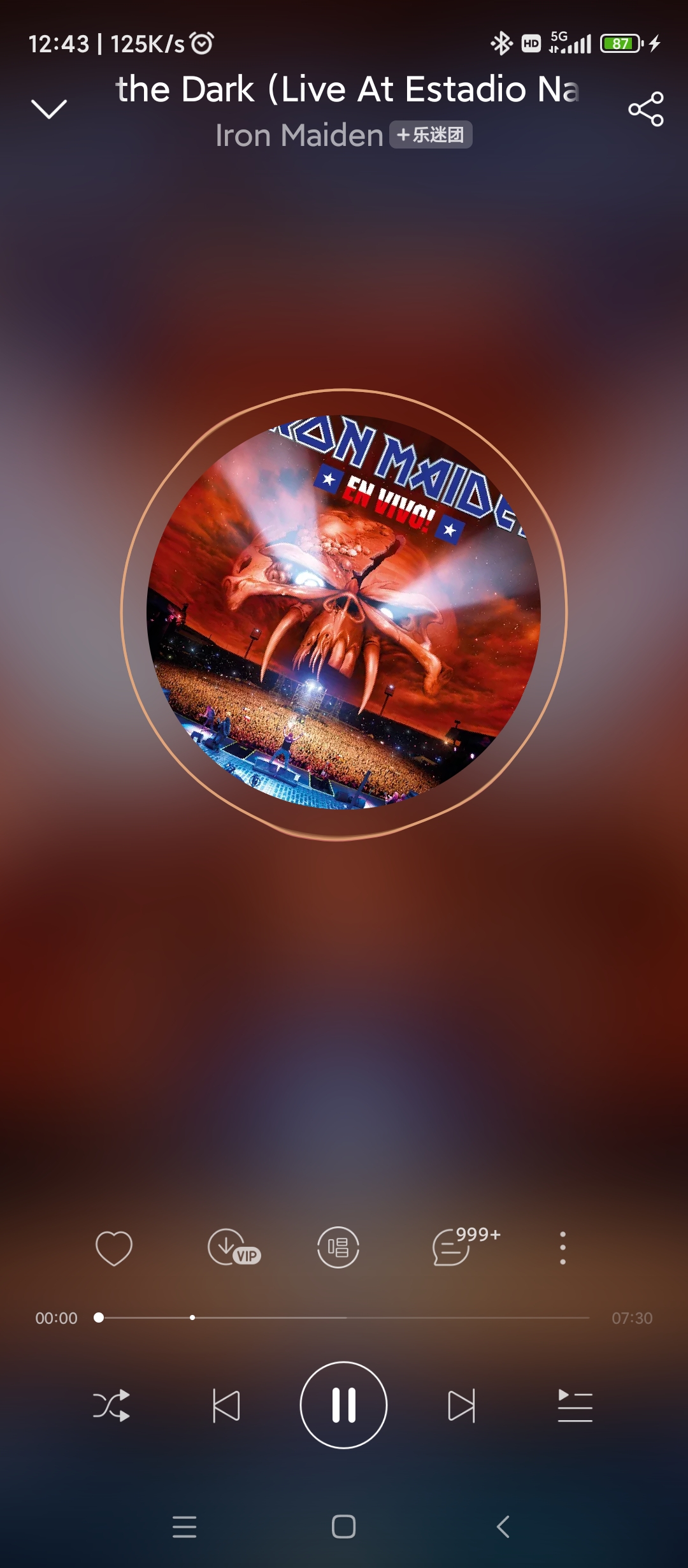The image size is (688, 1568).
Task: Skip to the previous track
Action: point(226,1405)
